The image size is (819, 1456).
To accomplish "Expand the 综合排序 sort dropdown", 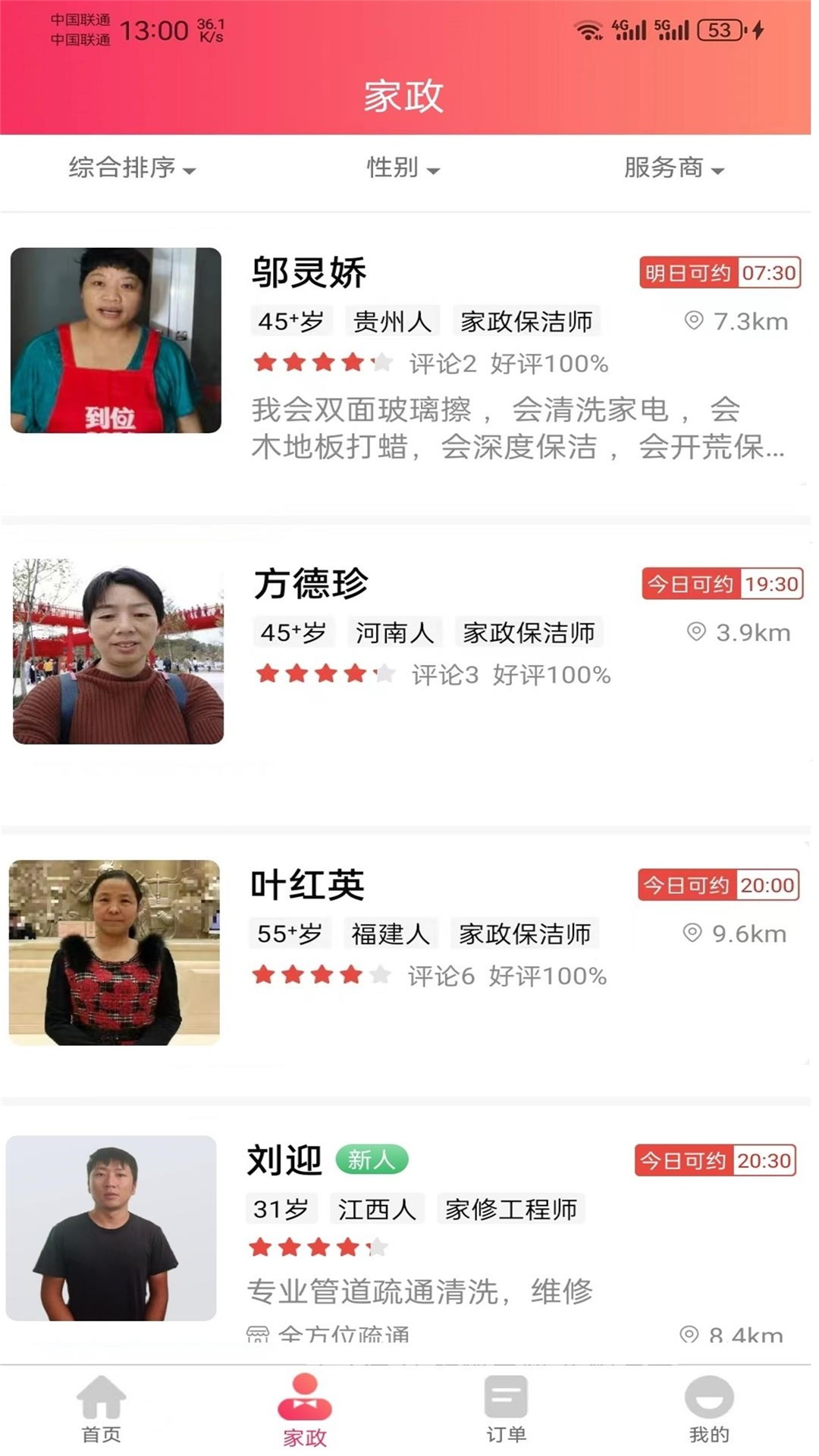I will (132, 168).
